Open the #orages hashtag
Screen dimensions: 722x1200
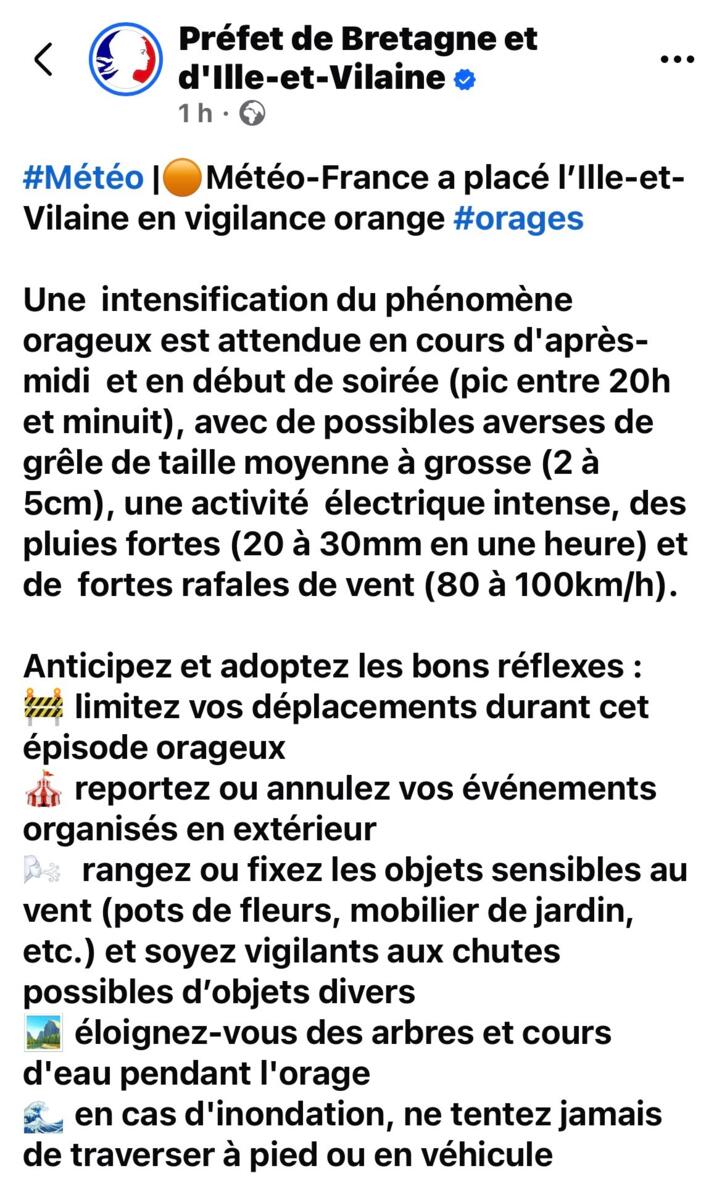point(518,217)
